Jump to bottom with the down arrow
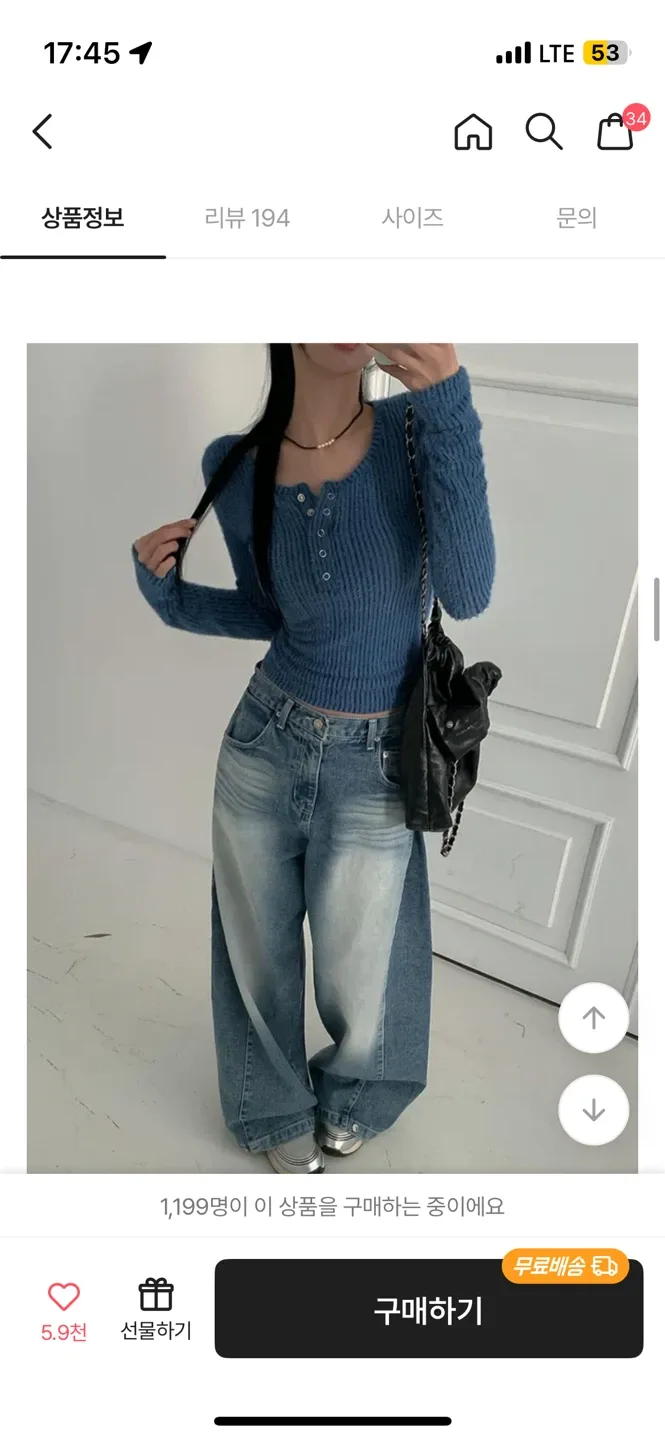This screenshot has height=1440, width=665. pos(593,1110)
